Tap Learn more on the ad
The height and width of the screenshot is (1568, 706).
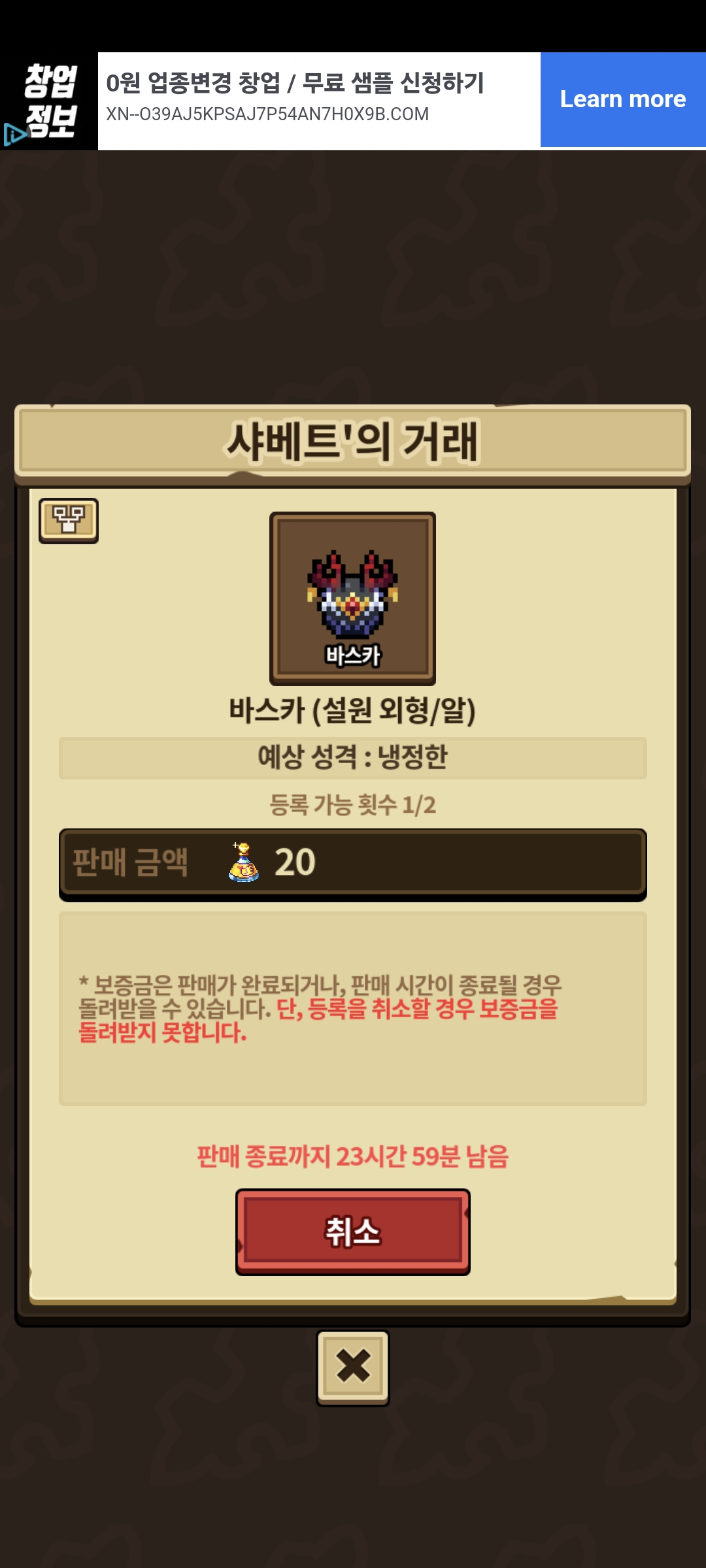[x=623, y=99]
